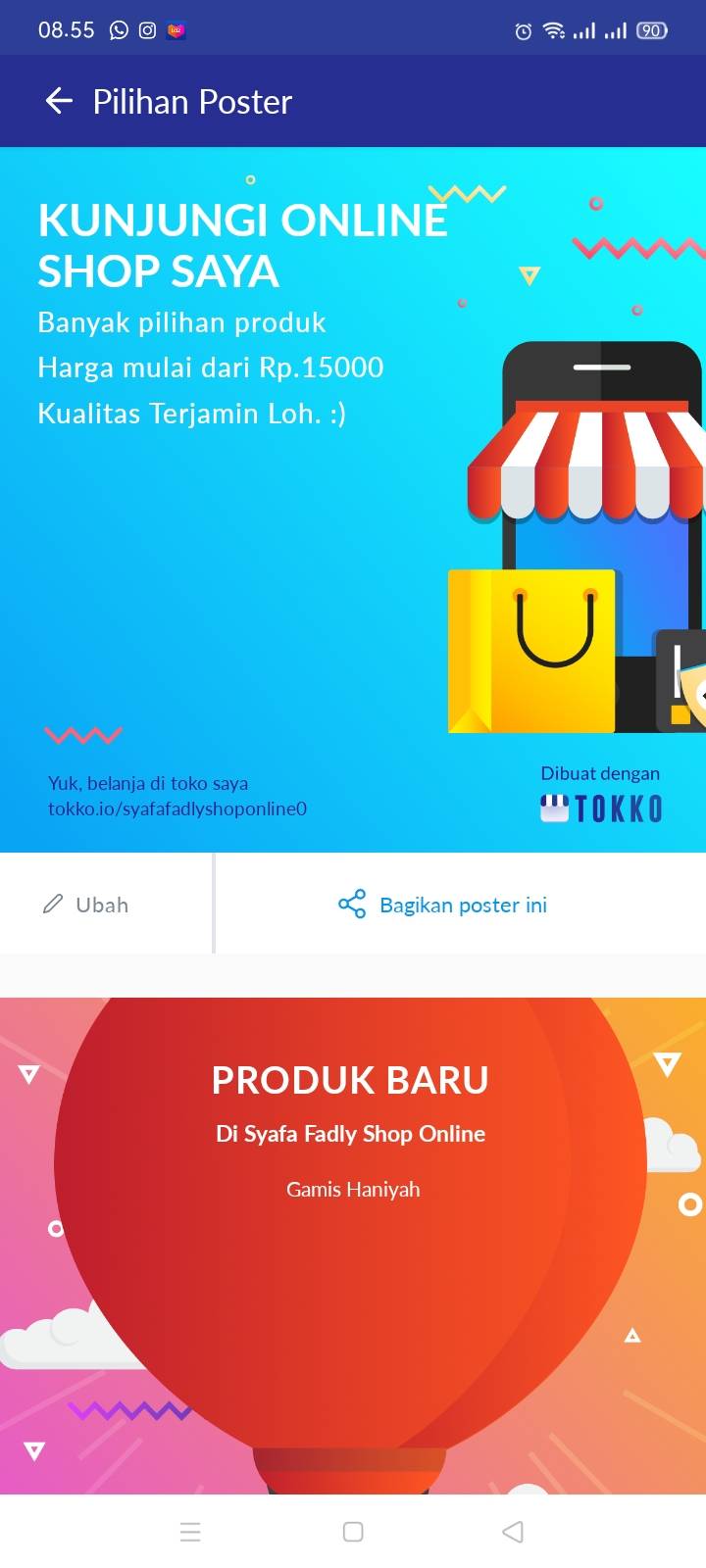This screenshot has height=1568, width=706.
Task: Tap the system home button
Action: click(x=353, y=1532)
